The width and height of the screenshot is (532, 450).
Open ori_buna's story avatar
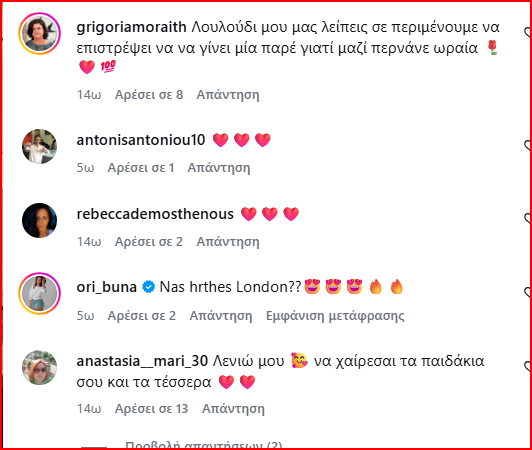(x=39, y=293)
